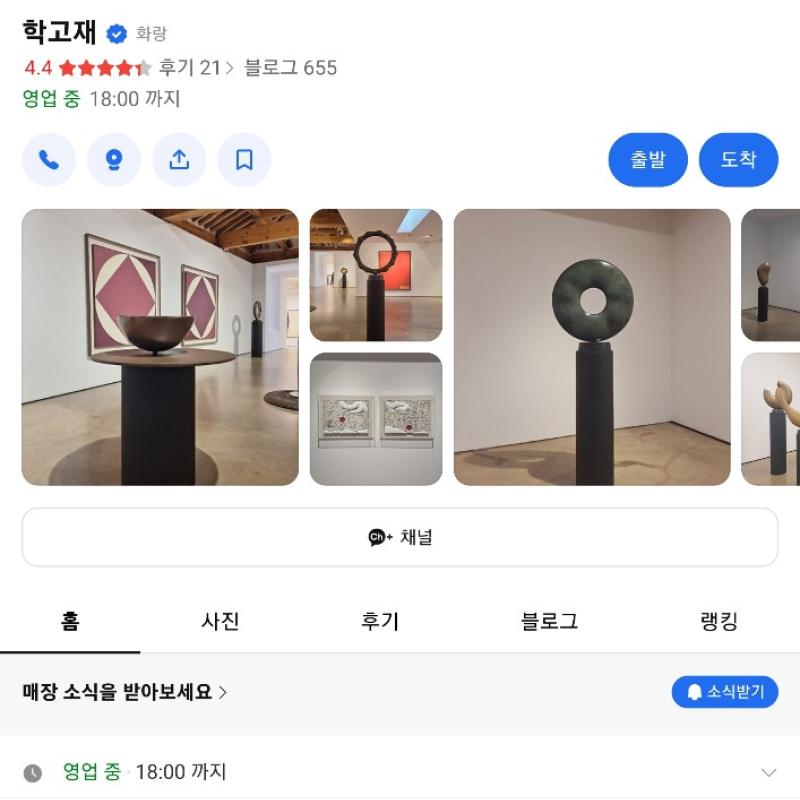The height and width of the screenshot is (800, 800).
Task: Open 블로그 655 link
Action: tap(290, 68)
